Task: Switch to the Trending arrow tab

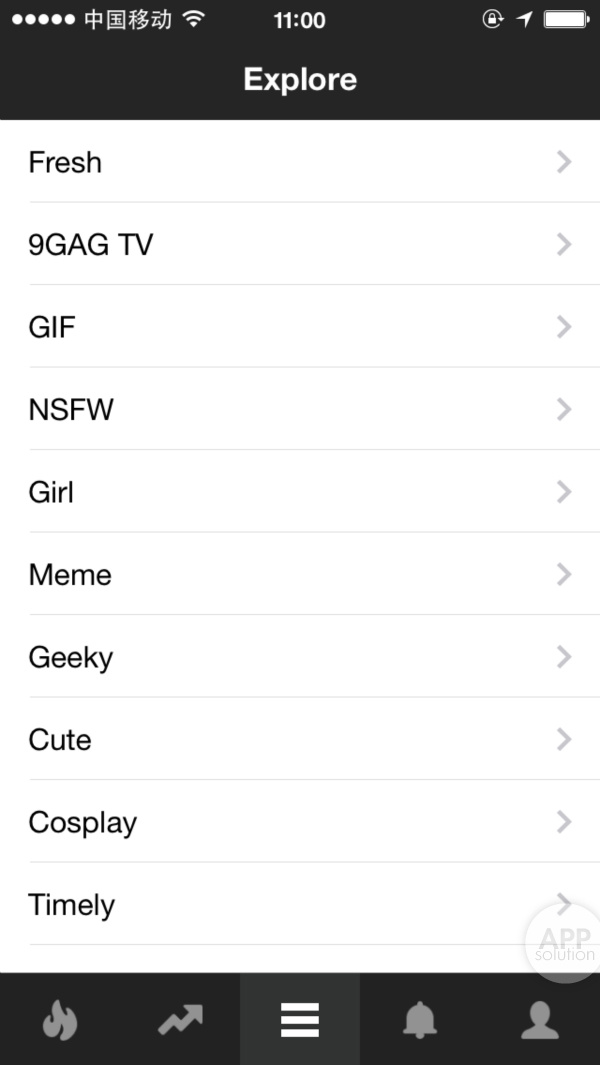Action: tap(180, 1020)
